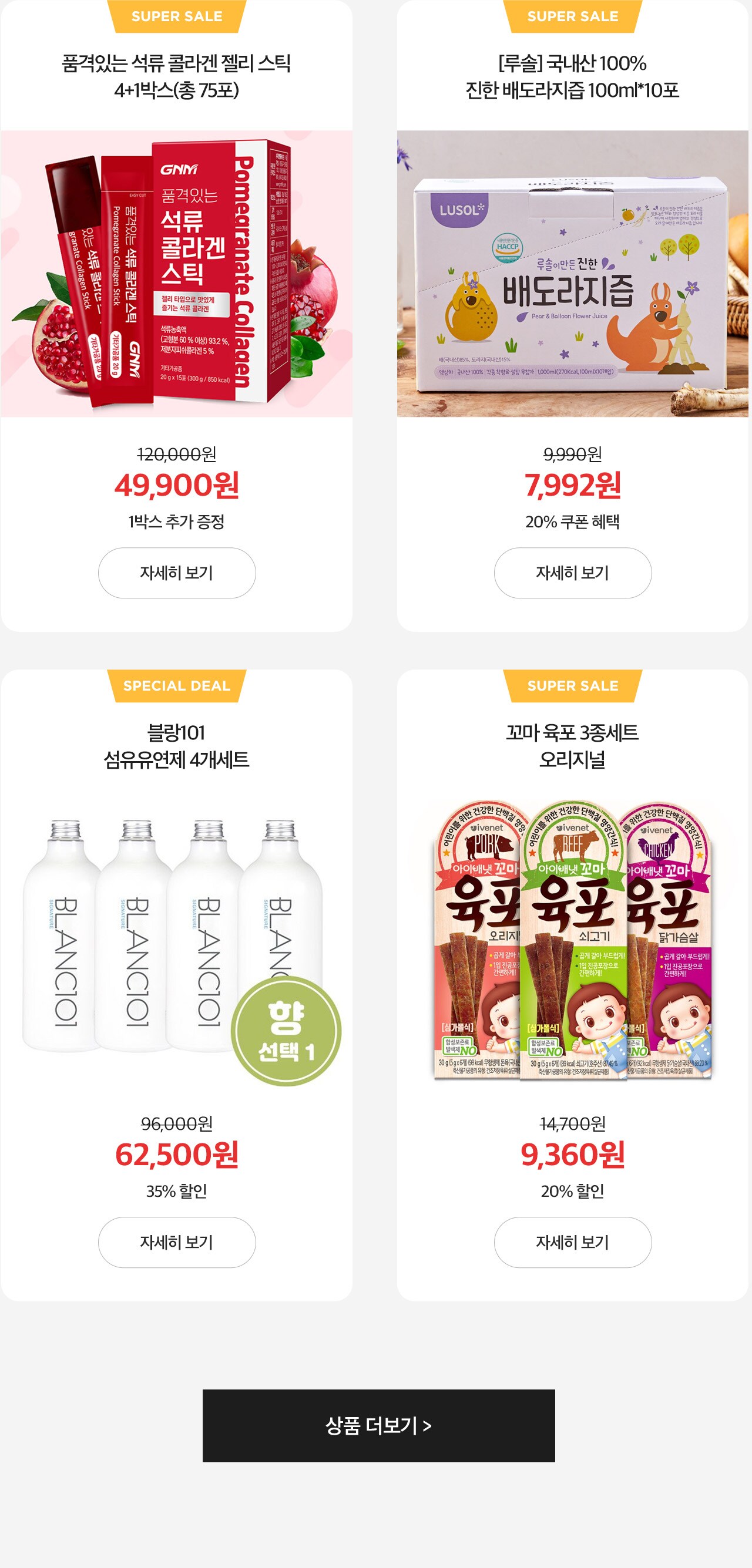Tap 자세히 보기 for 꼬마 육포 3종세트

tap(572, 1242)
